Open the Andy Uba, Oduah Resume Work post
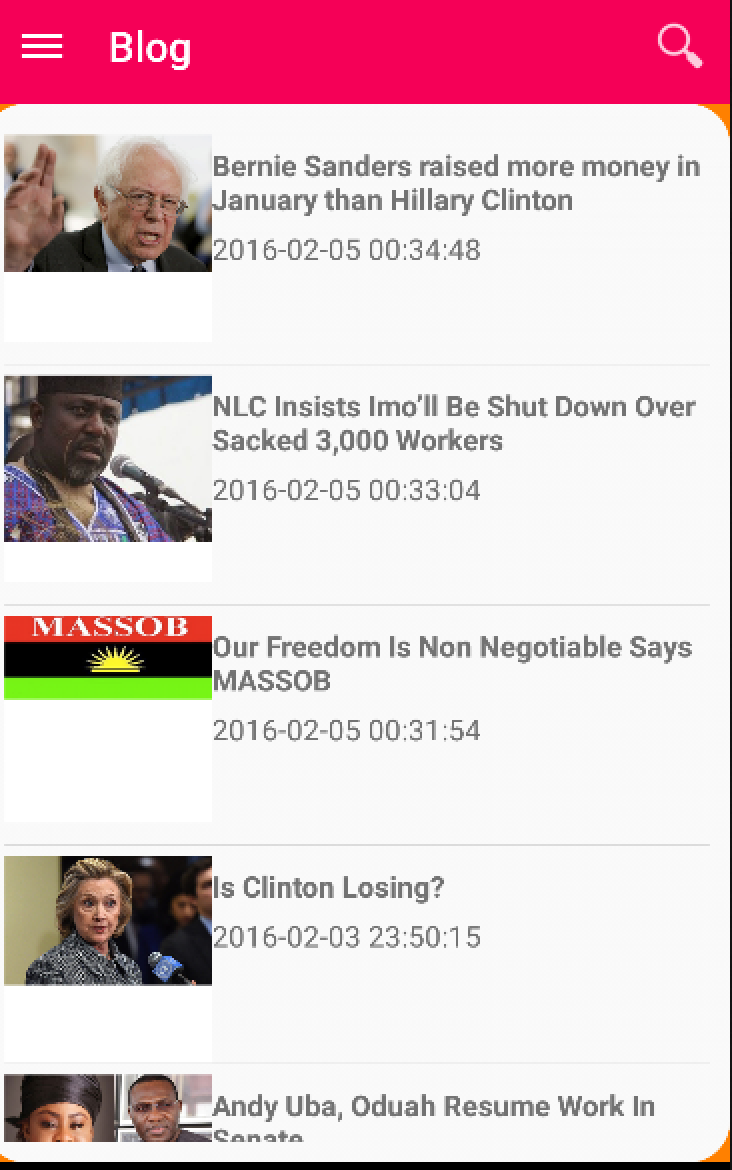Screen dimensions: 732x1170 click(x=433, y=1108)
